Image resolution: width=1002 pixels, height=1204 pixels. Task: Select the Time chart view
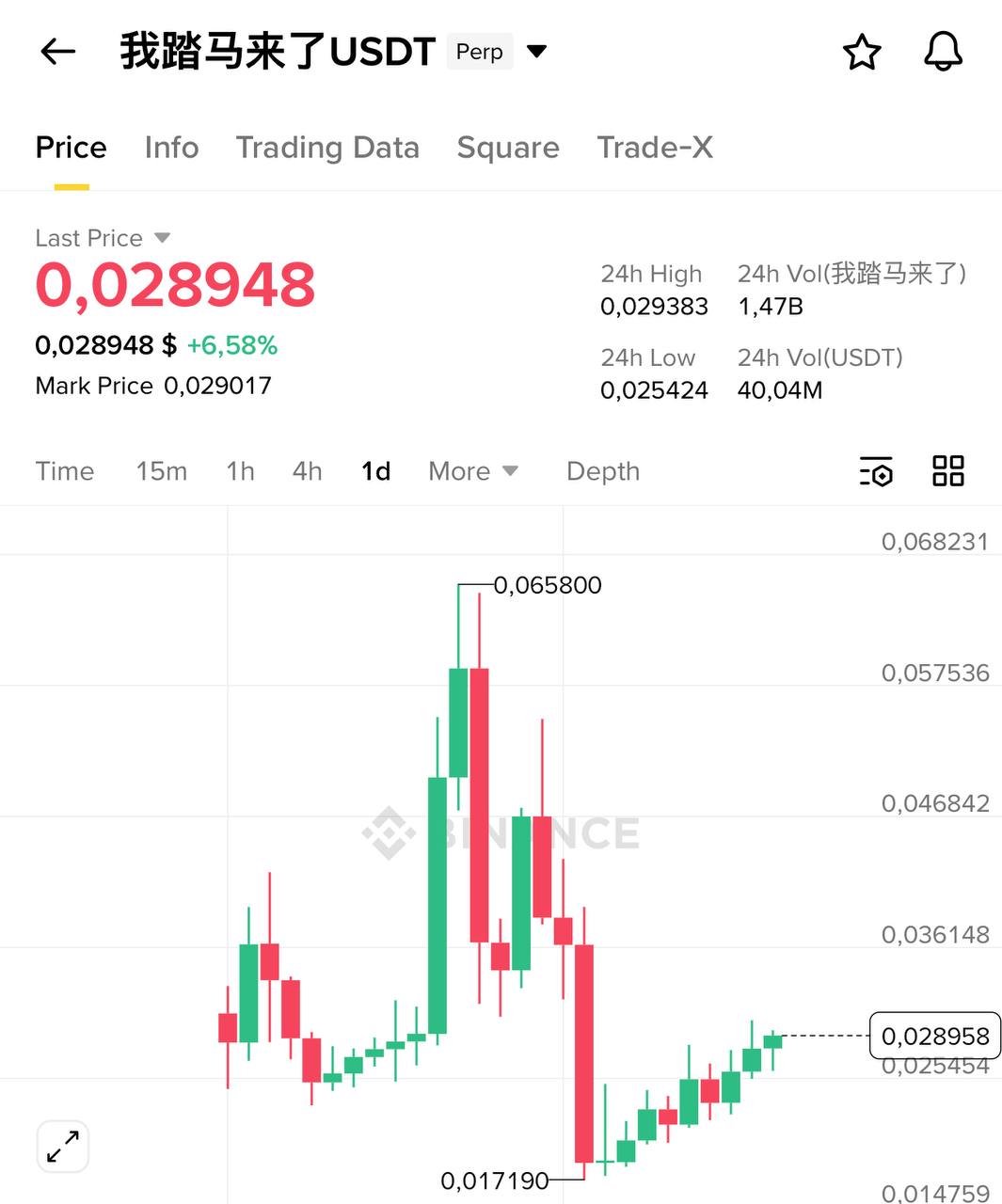[65, 471]
